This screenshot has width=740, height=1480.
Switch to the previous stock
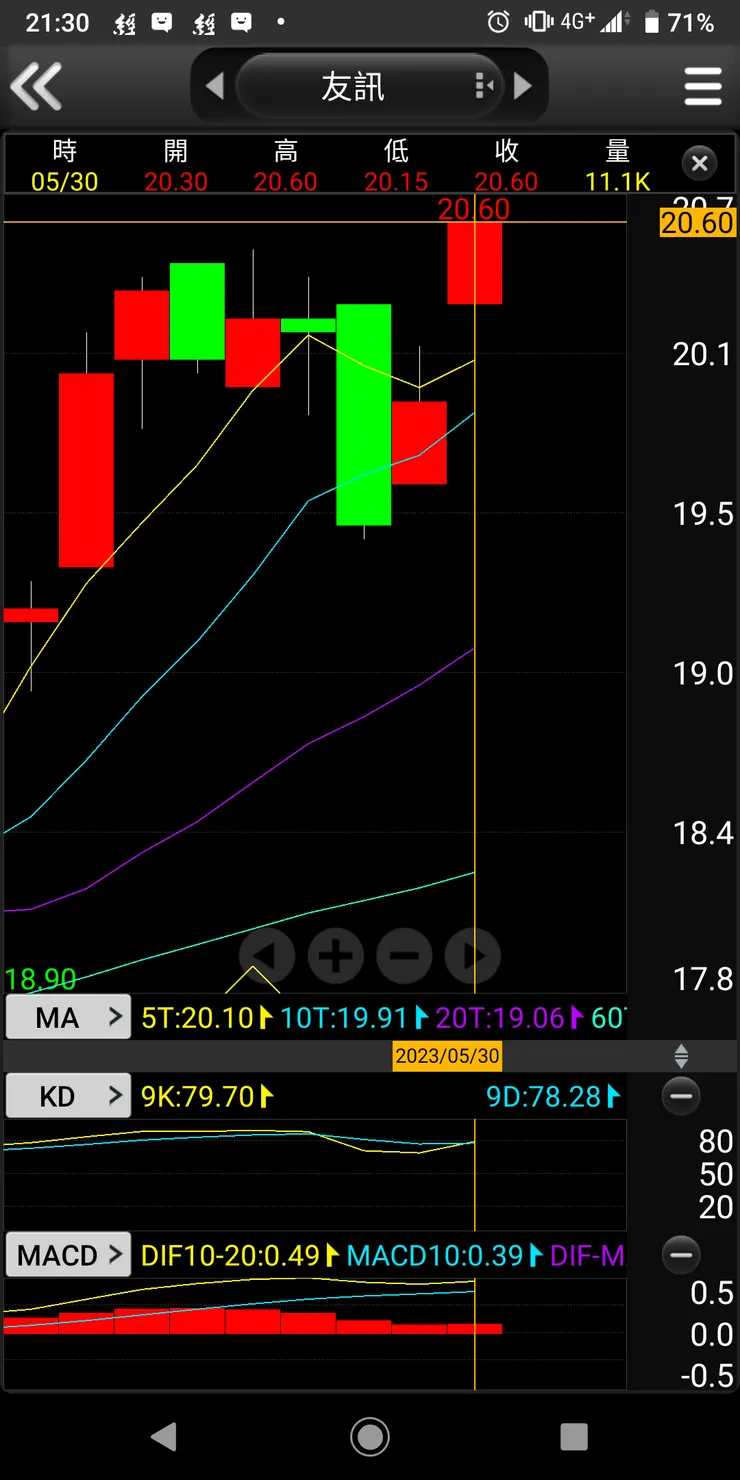click(x=214, y=87)
